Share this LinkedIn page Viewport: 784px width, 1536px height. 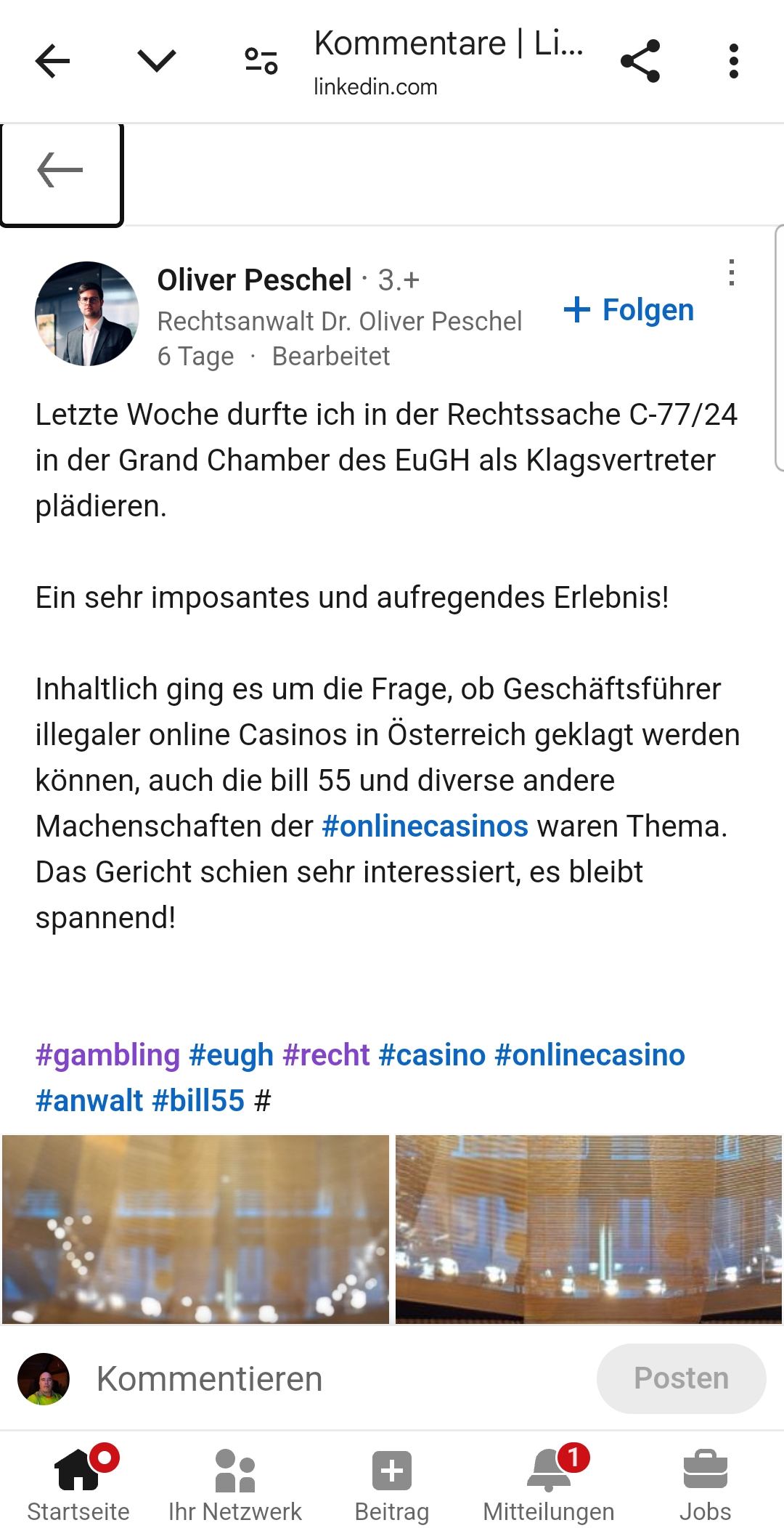click(640, 61)
